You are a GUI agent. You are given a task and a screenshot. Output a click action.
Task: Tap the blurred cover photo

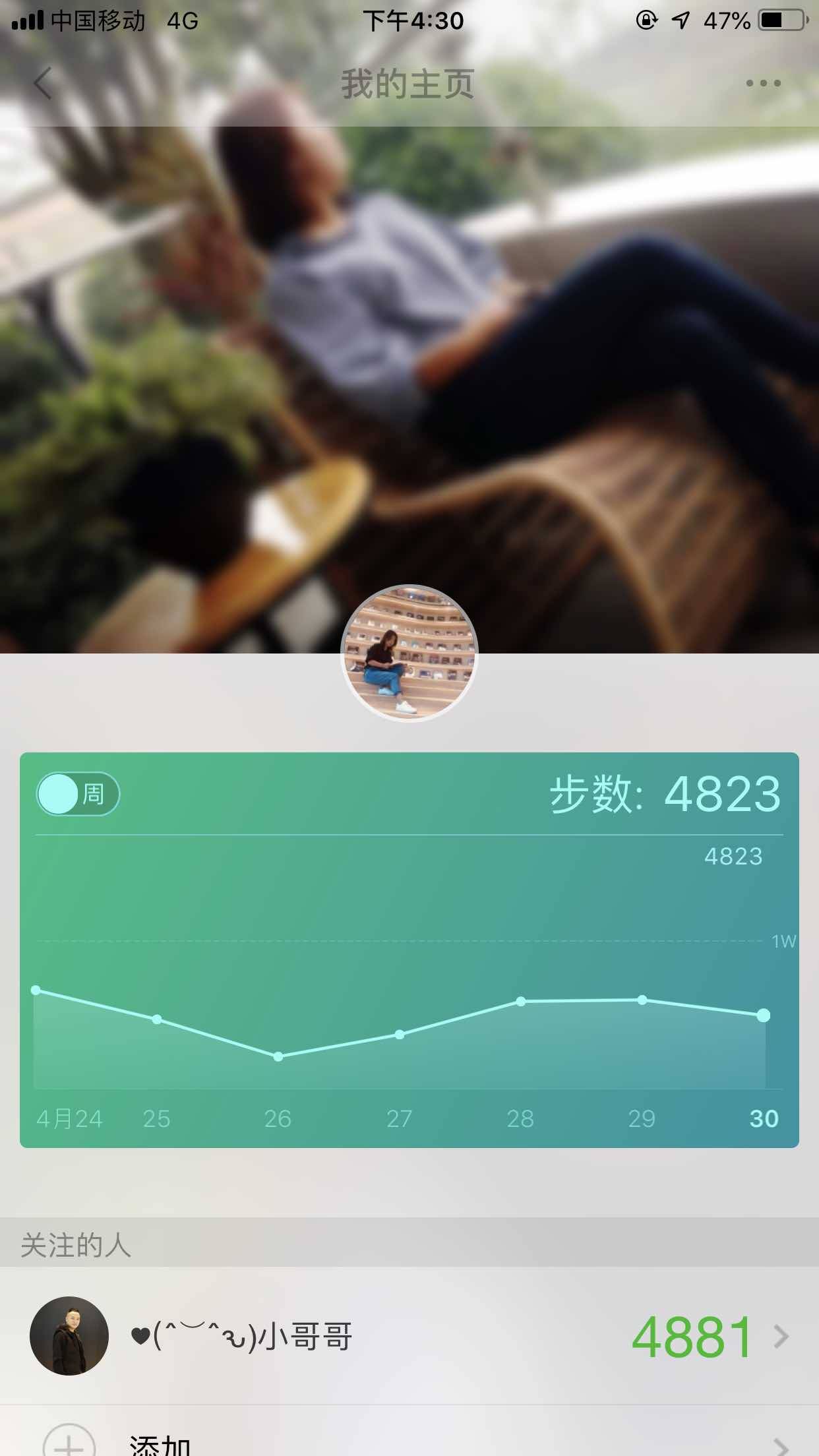click(409, 363)
